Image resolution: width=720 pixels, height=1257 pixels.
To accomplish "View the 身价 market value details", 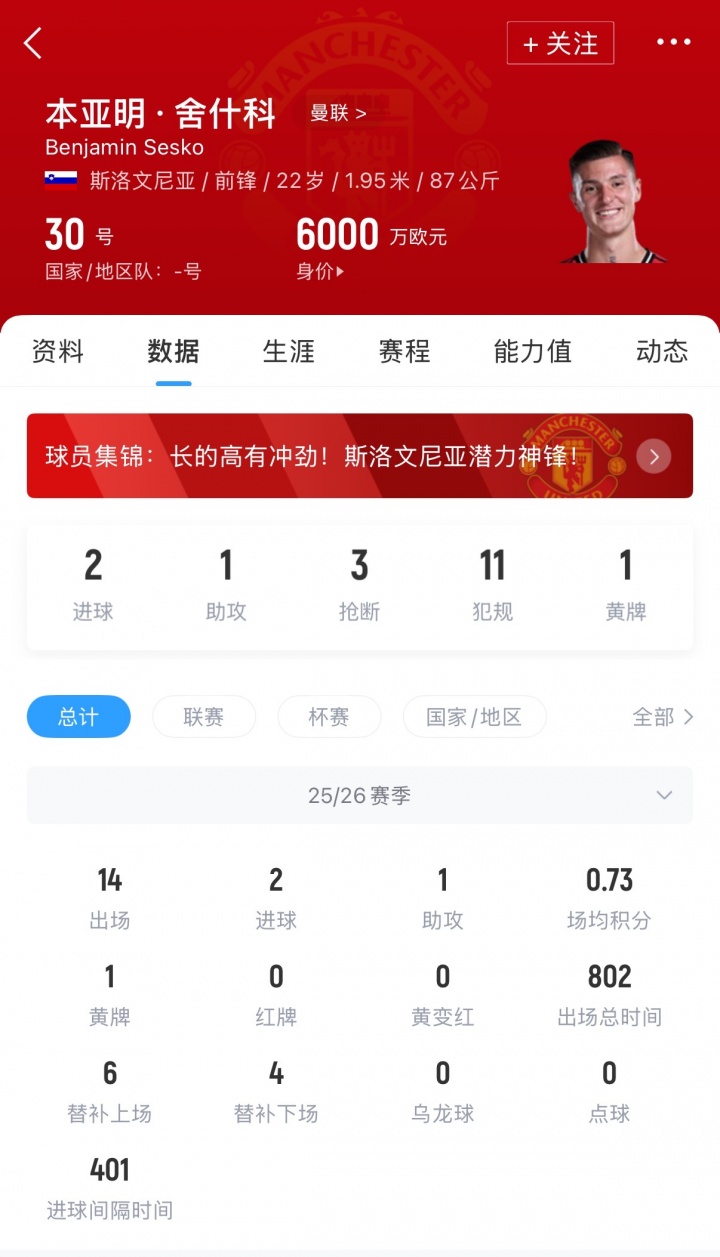I will 320,271.
